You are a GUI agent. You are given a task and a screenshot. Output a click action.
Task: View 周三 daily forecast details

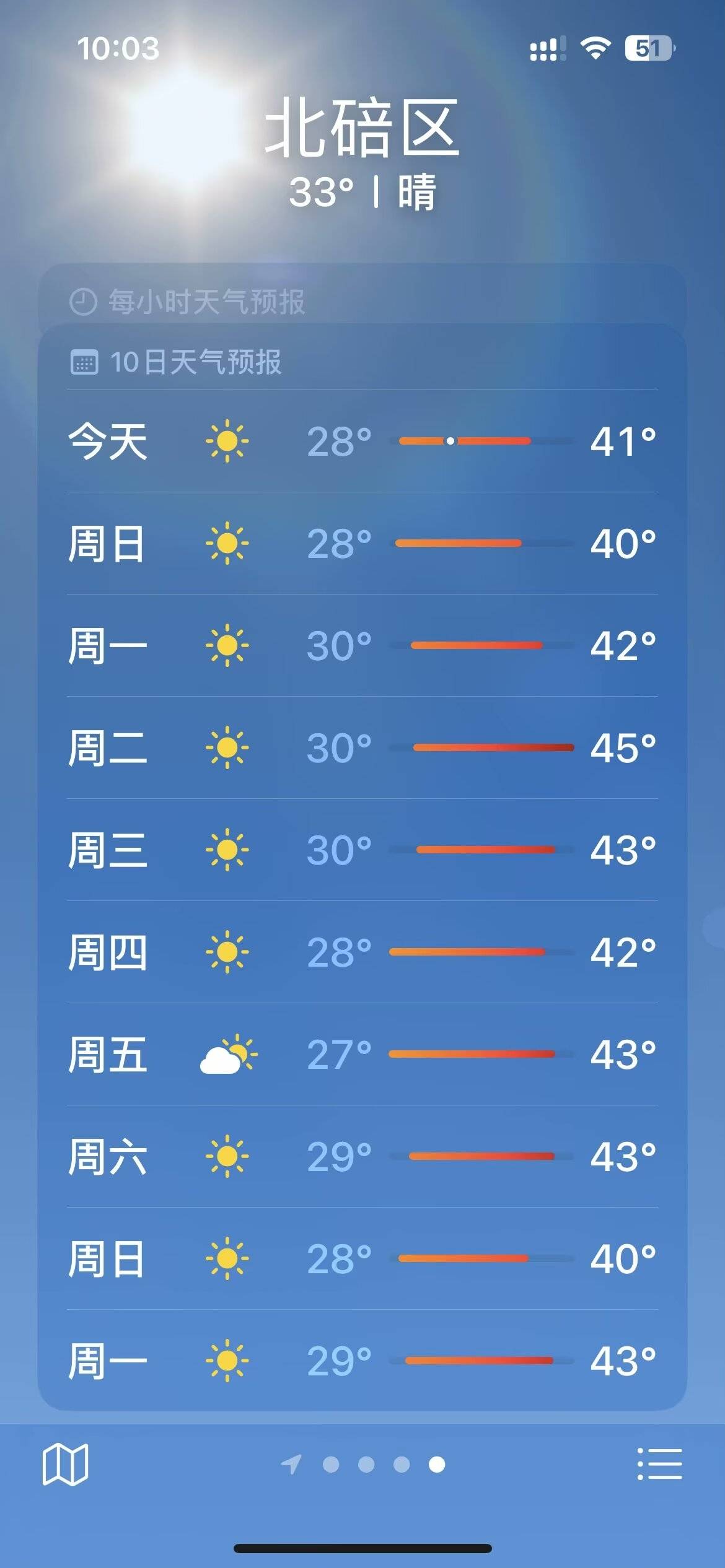click(362, 850)
